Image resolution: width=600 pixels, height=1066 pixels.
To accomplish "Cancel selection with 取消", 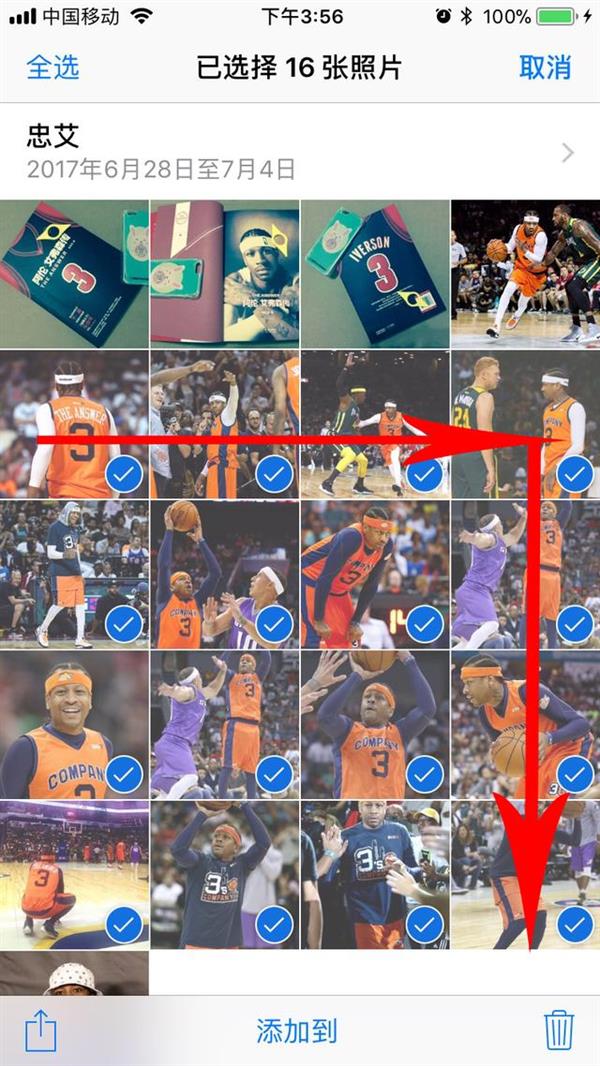I will coord(545,67).
